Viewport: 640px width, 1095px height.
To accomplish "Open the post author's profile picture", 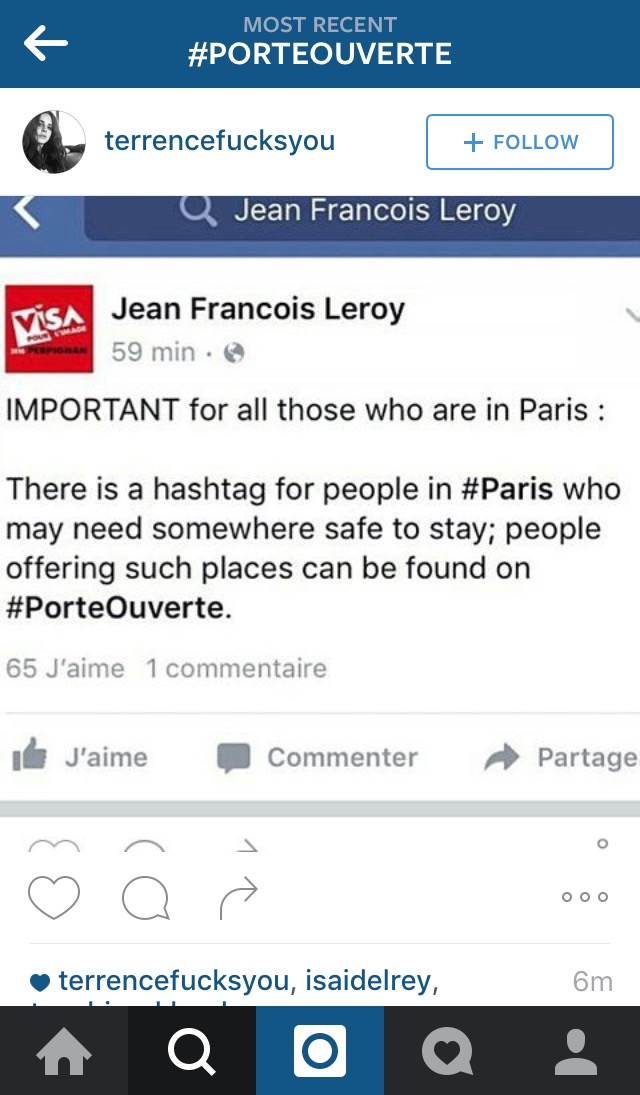I will pyautogui.click(x=54, y=142).
